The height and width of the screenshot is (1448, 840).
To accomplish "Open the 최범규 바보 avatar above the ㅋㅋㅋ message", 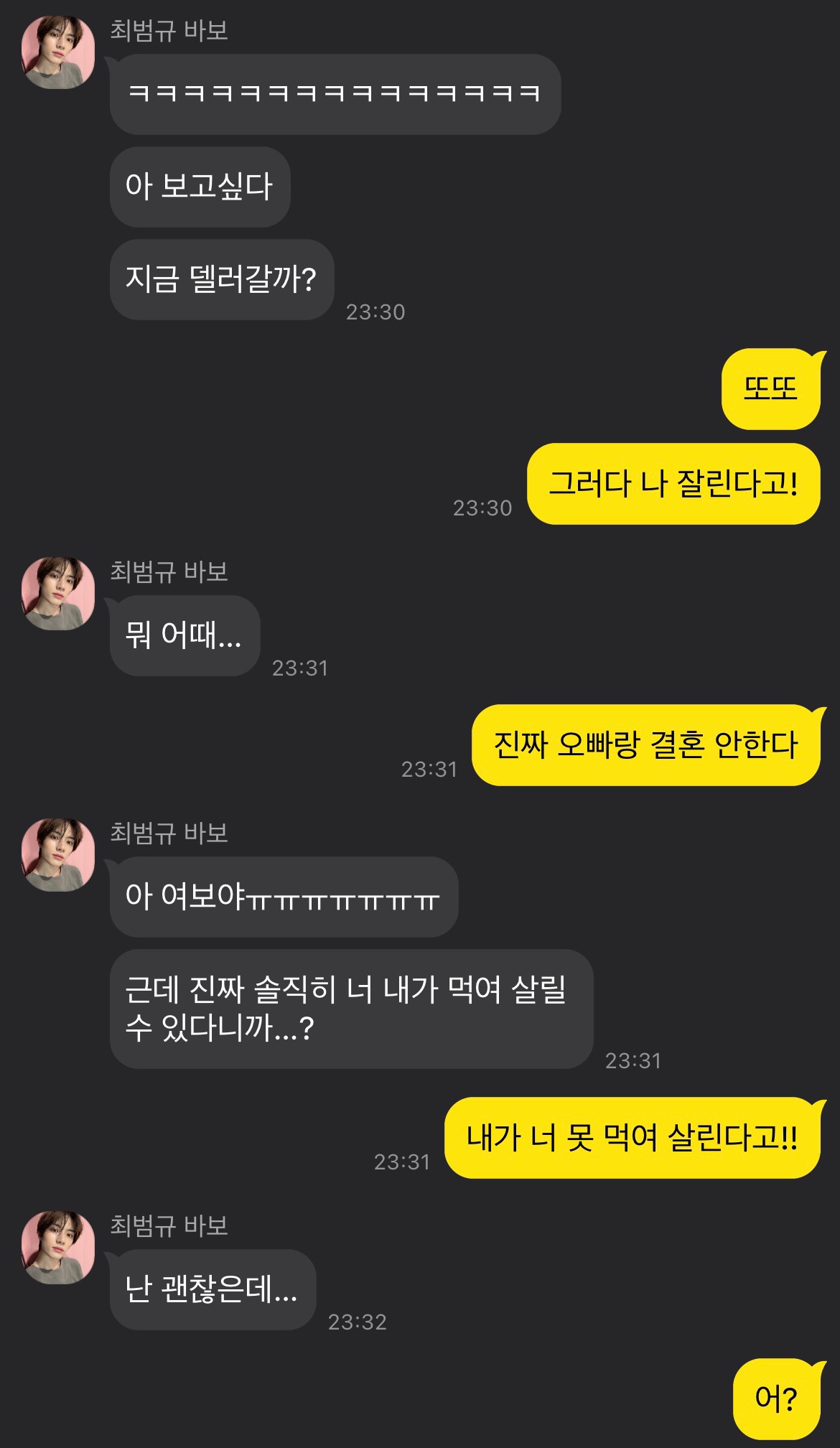I will 58,53.
